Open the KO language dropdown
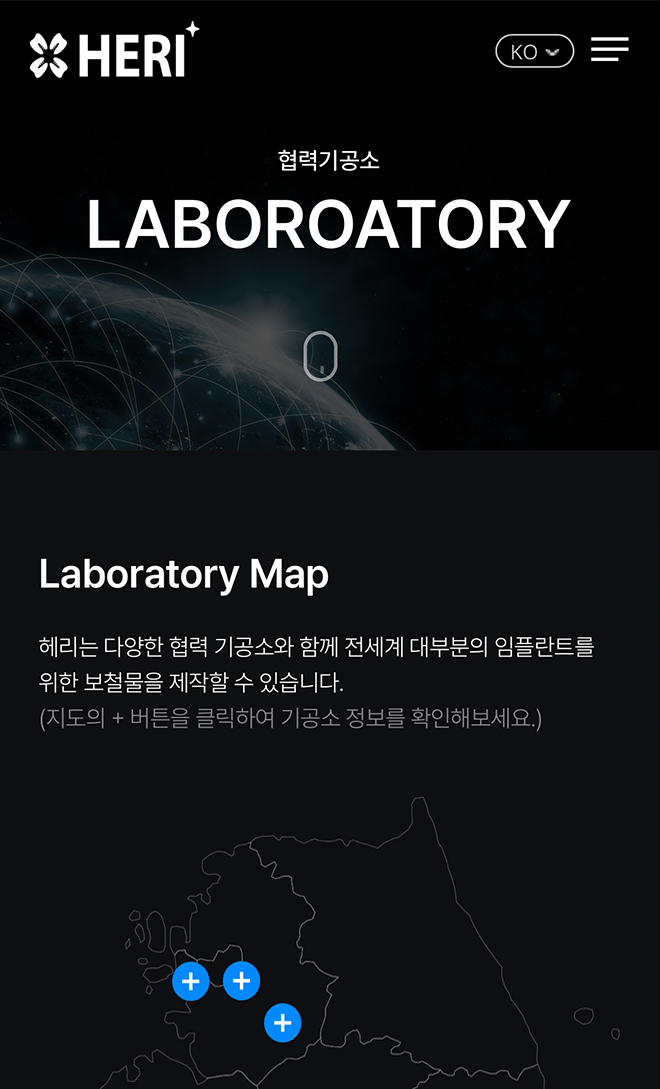 [x=534, y=52]
